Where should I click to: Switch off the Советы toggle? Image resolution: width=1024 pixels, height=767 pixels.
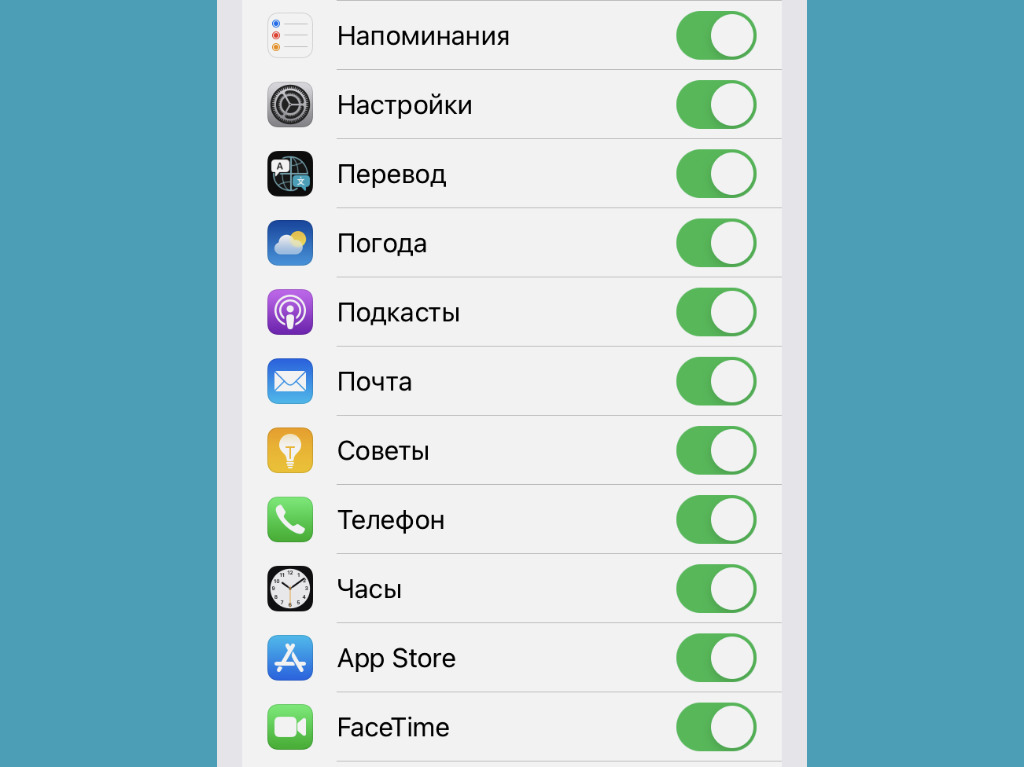click(x=716, y=450)
